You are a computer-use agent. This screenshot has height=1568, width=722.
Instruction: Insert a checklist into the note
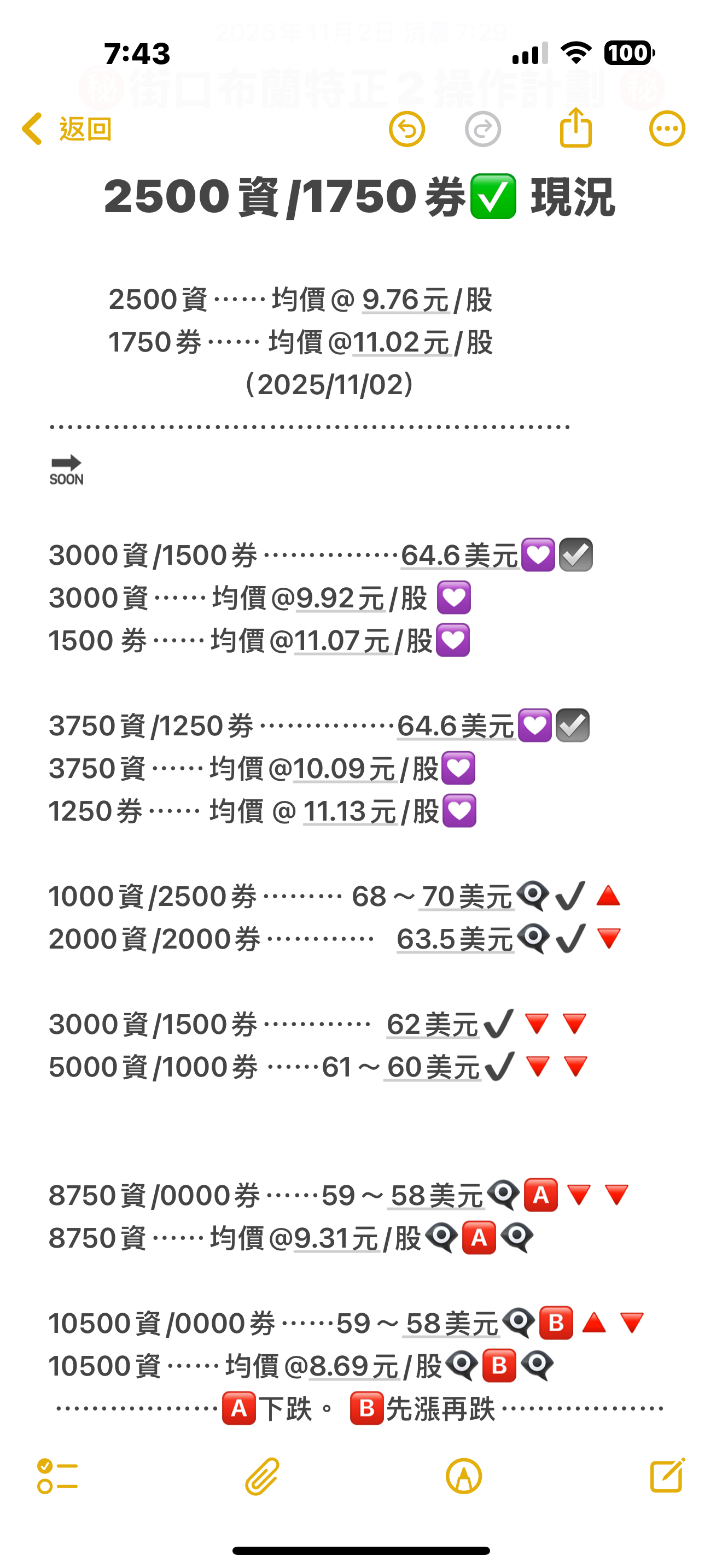pyautogui.click(x=57, y=1476)
